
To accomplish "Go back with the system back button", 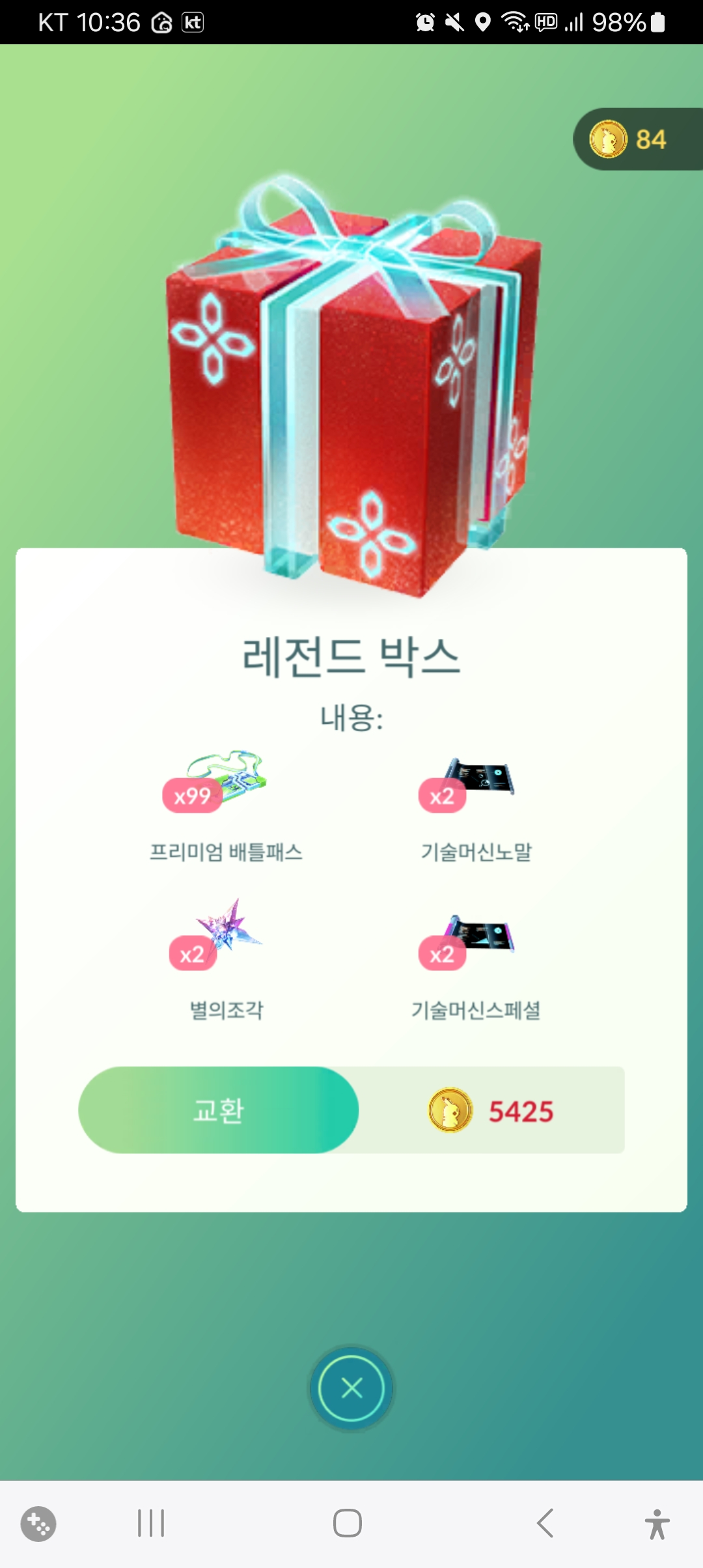I will point(545,1524).
